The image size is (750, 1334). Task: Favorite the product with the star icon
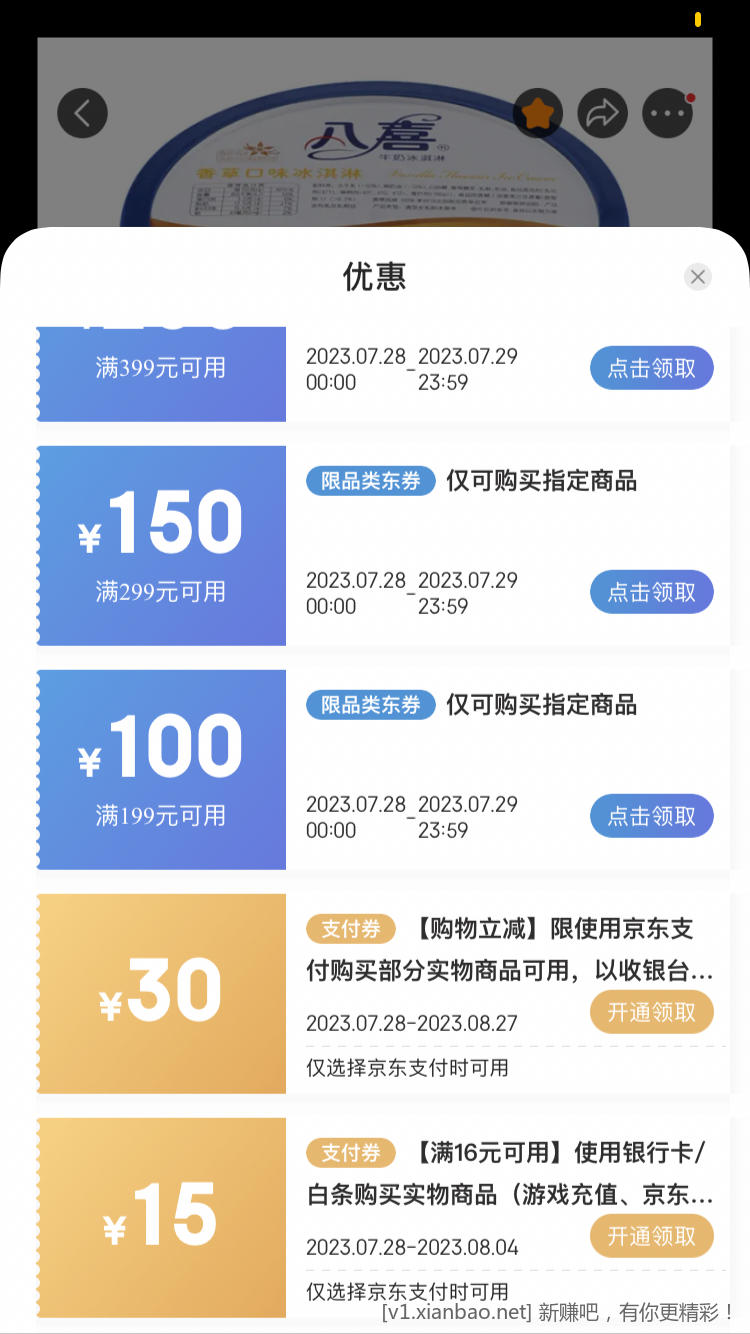point(538,114)
